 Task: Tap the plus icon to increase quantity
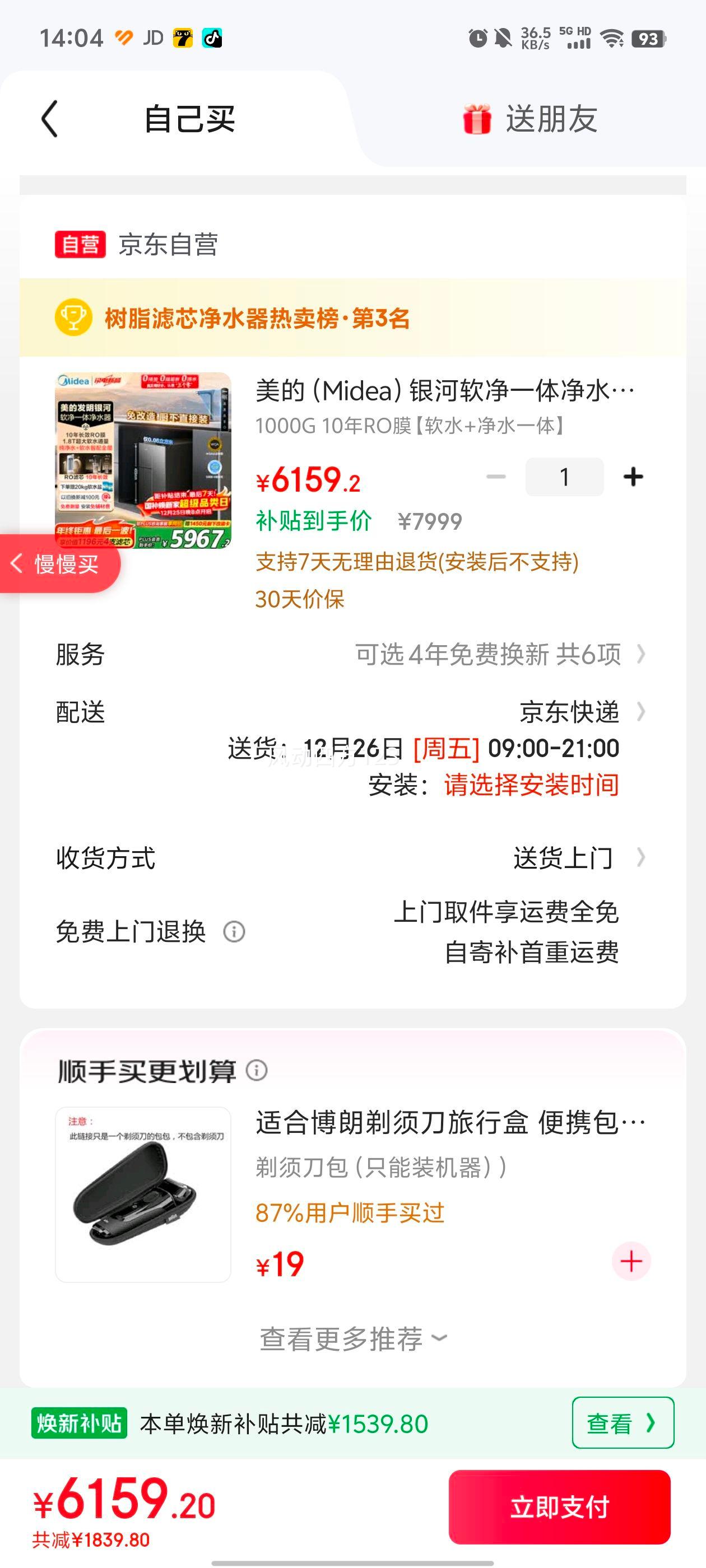(x=634, y=476)
